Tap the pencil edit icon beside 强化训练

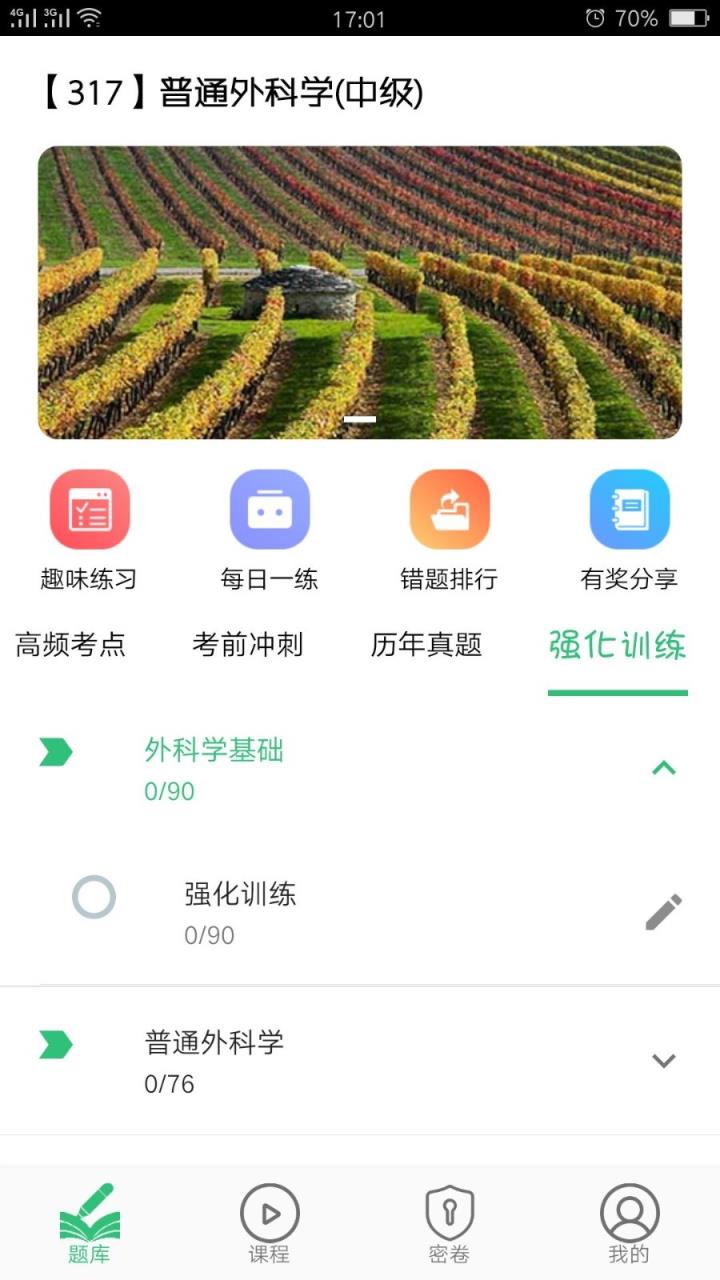(662, 912)
